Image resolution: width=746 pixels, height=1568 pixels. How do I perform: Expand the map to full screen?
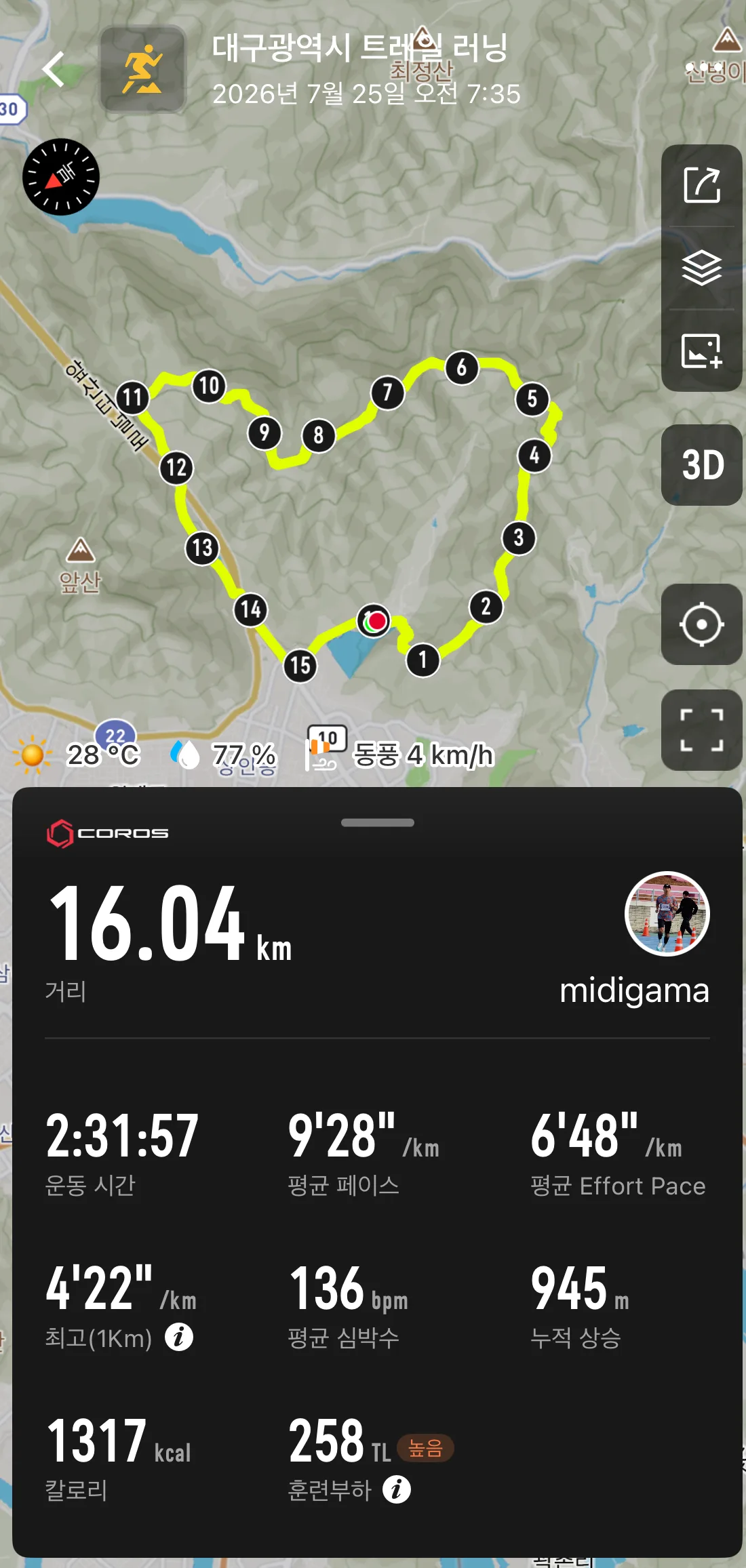(702, 730)
